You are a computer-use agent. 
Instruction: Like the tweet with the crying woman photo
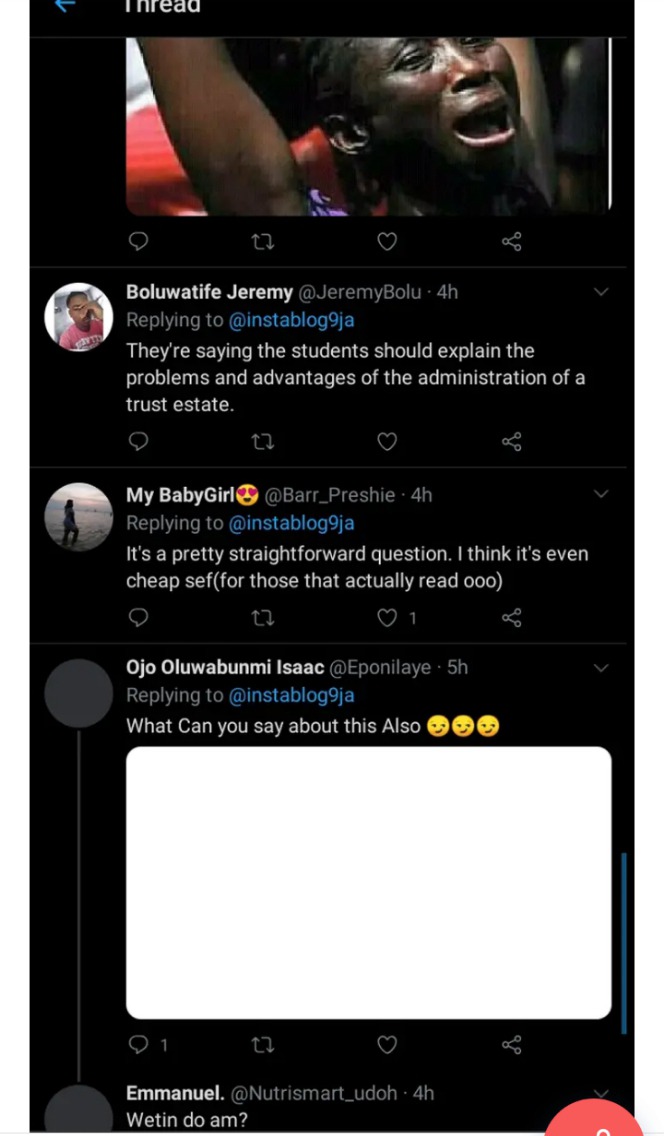(x=387, y=241)
